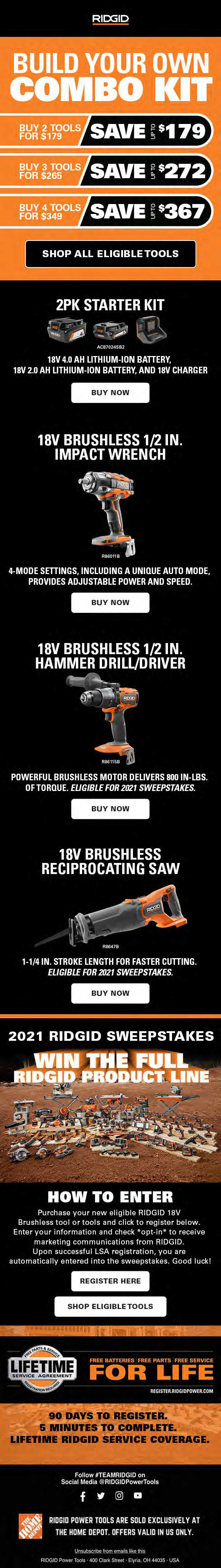This screenshot has width=221, height=1568.
Task: Tap Register Here for the sweepstakes
Action: [110, 1281]
